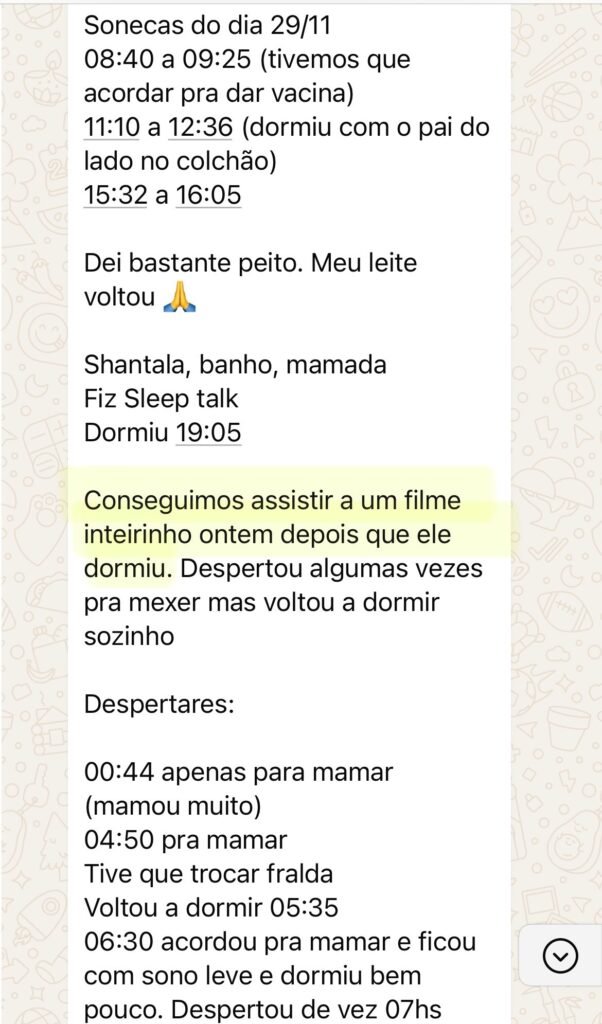Tap the underlined time 11:10
This screenshot has width=602, height=1024.
(115, 128)
